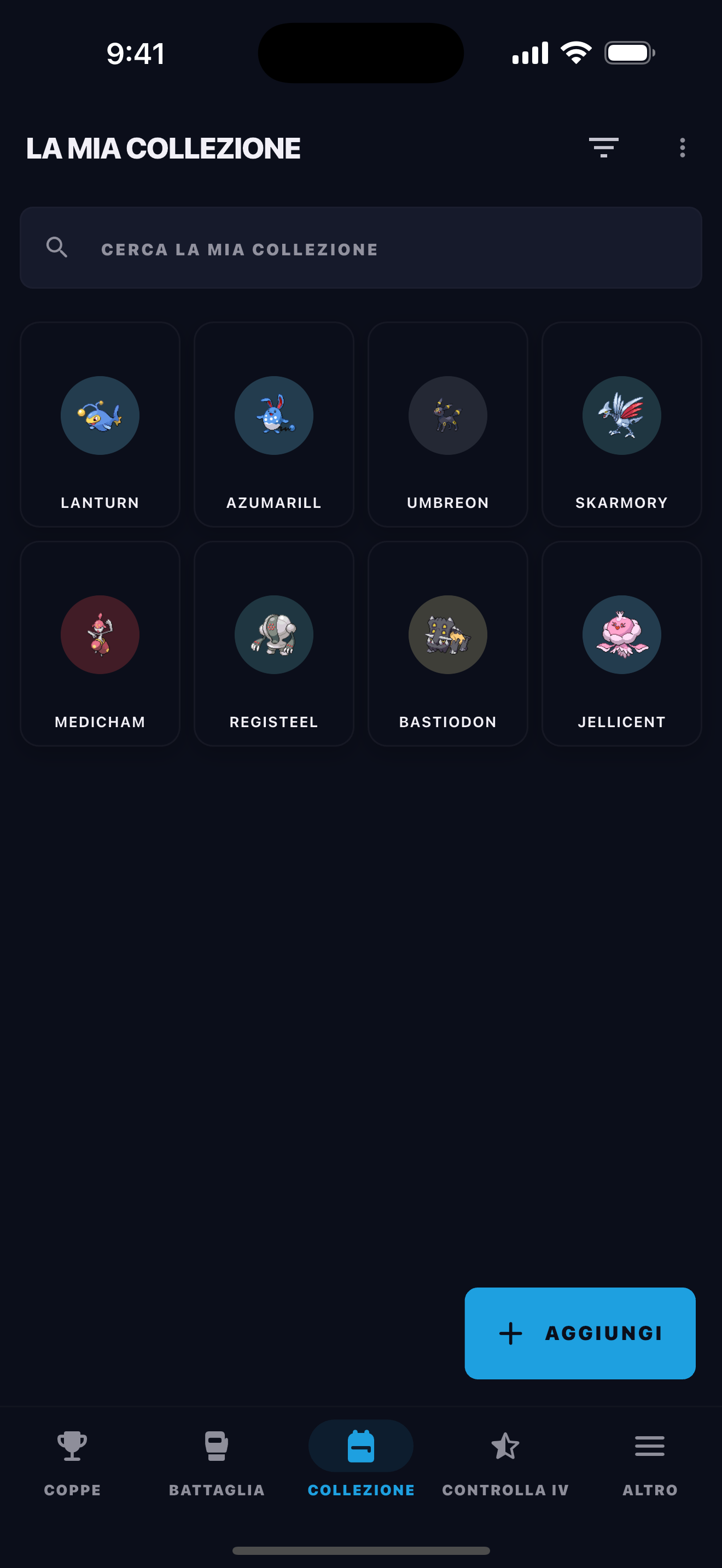Open the three-dot overflow menu
Viewport: 722px width, 1568px height.
coord(682,147)
